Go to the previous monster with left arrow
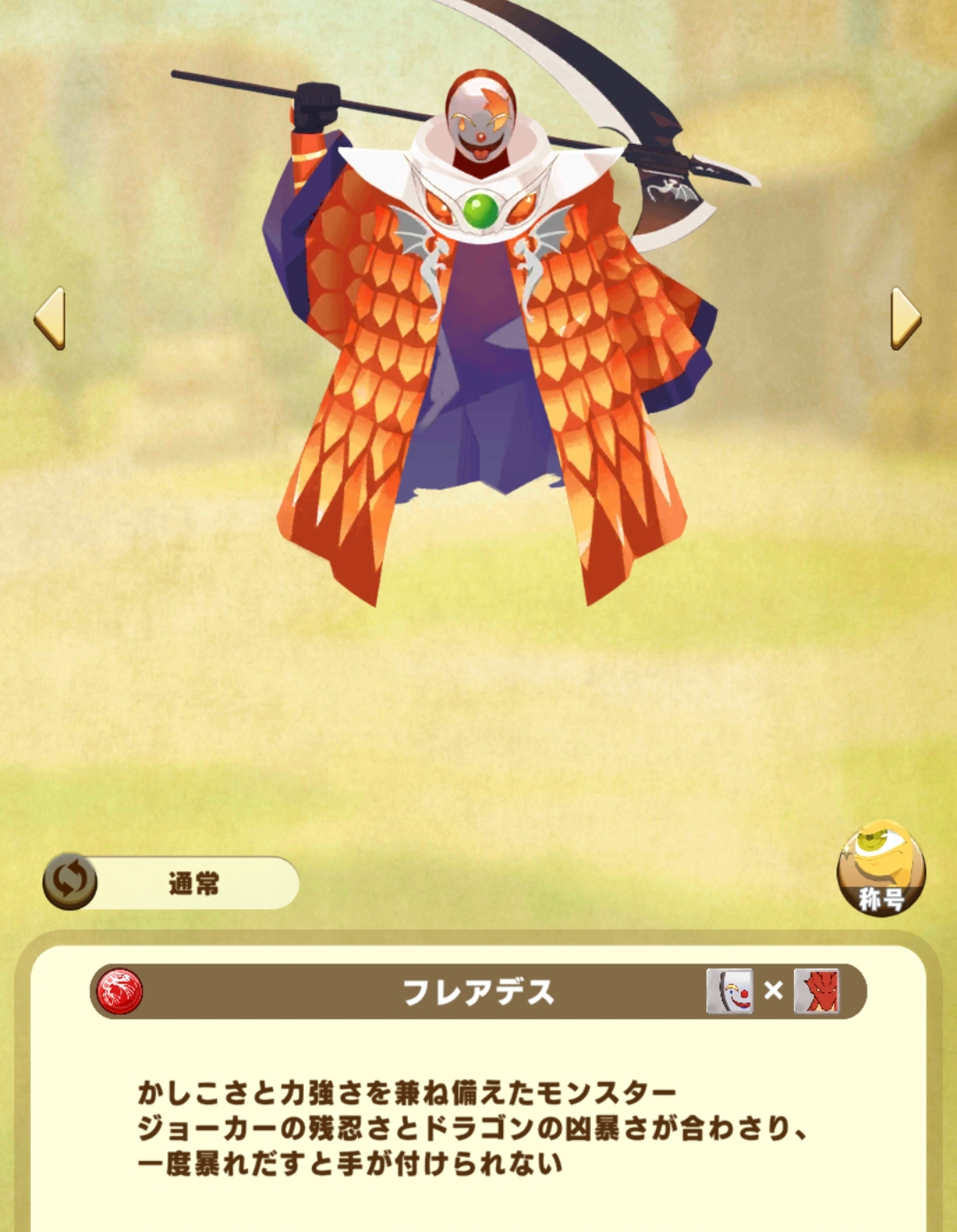This screenshot has width=957, height=1232. tap(51, 317)
